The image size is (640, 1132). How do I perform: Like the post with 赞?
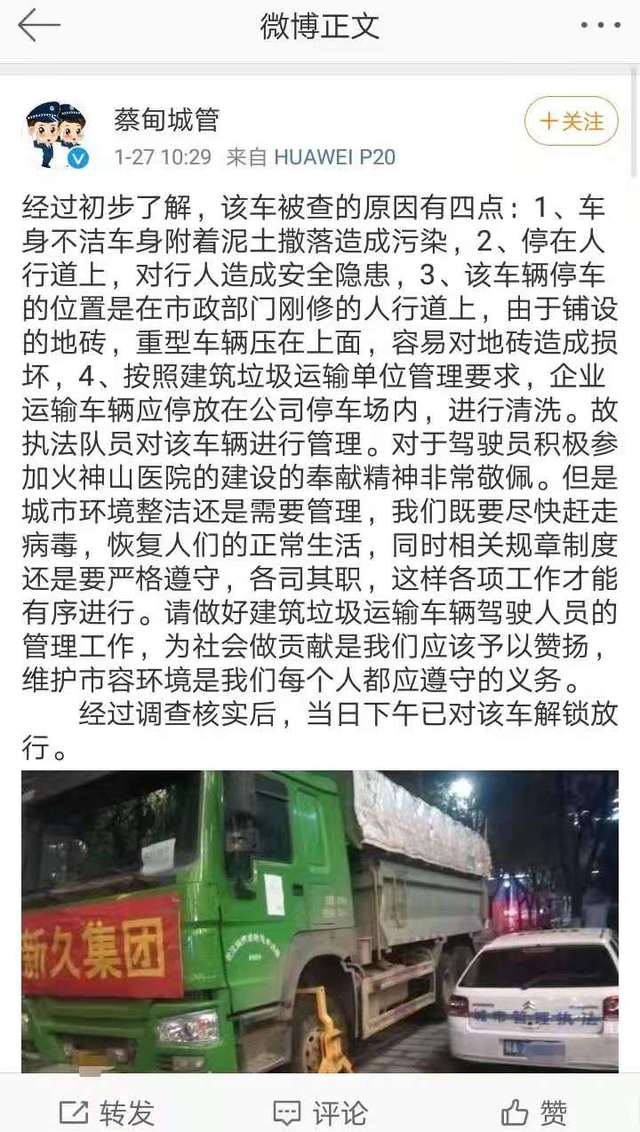[x=535, y=1110]
